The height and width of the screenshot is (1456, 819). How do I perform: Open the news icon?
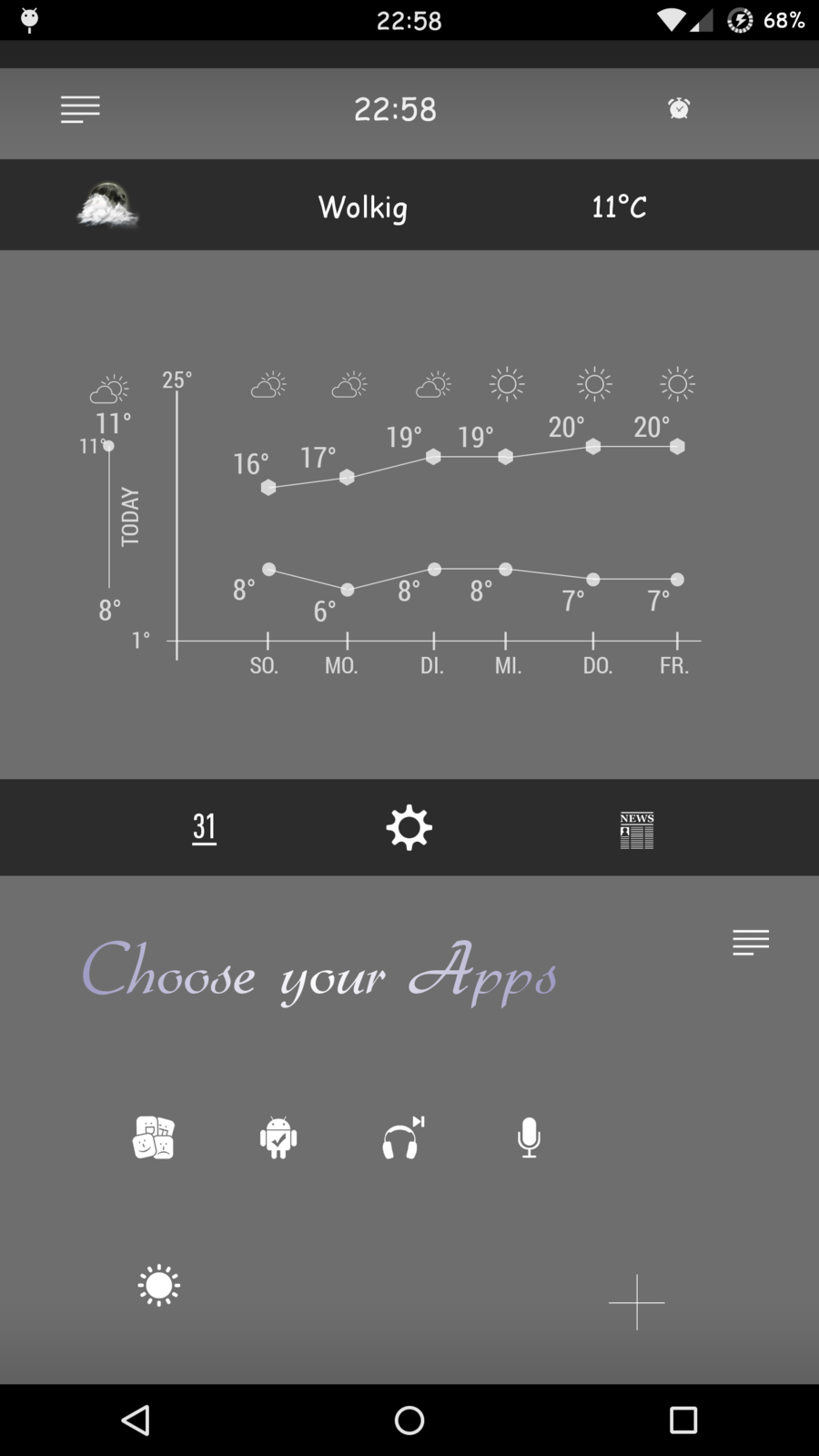(637, 830)
